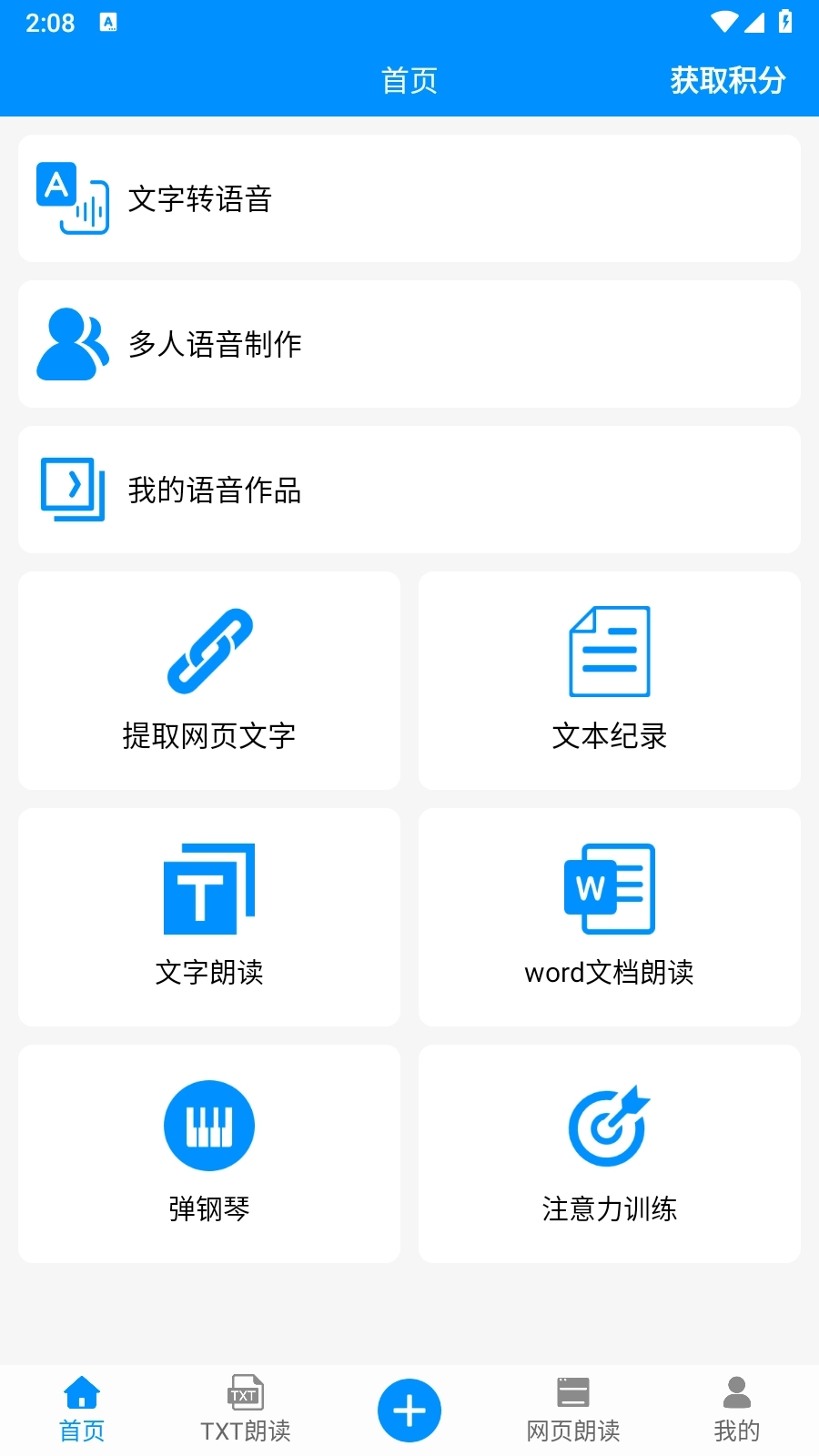
Task: Tap the piano icon for 弹钢琴
Action: [208, 1125]
